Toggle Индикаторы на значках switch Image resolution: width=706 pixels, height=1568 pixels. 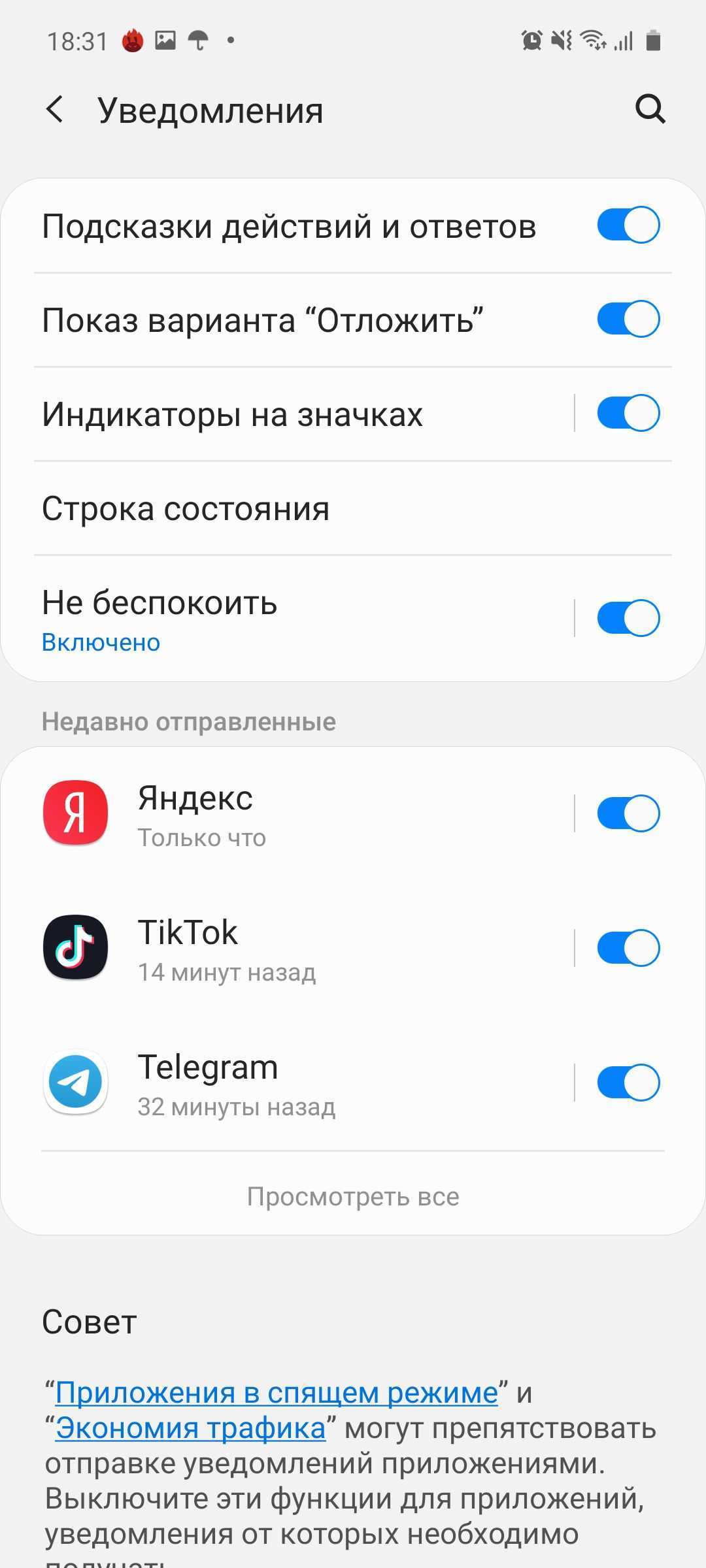(x=628, y=414)
